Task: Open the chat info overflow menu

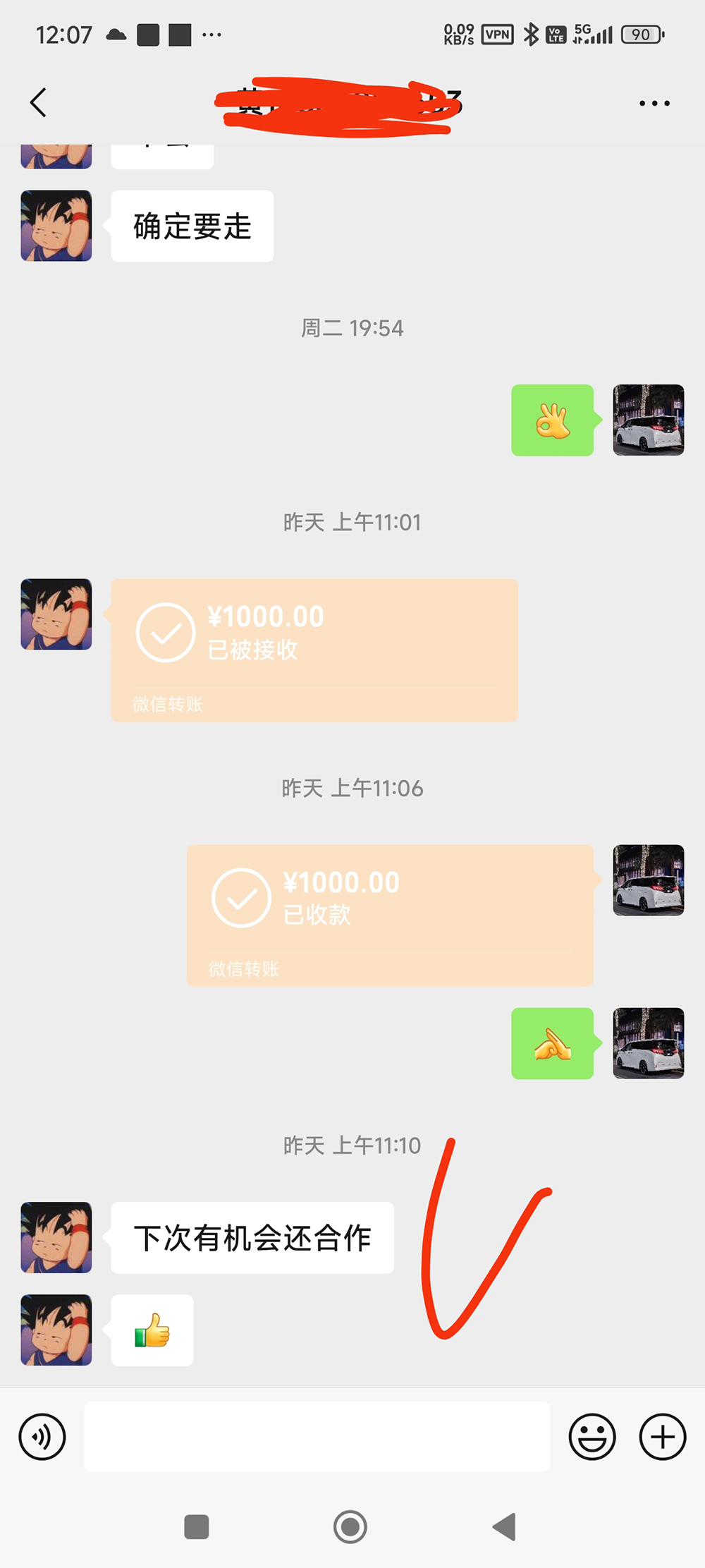Action: (654, 104)
